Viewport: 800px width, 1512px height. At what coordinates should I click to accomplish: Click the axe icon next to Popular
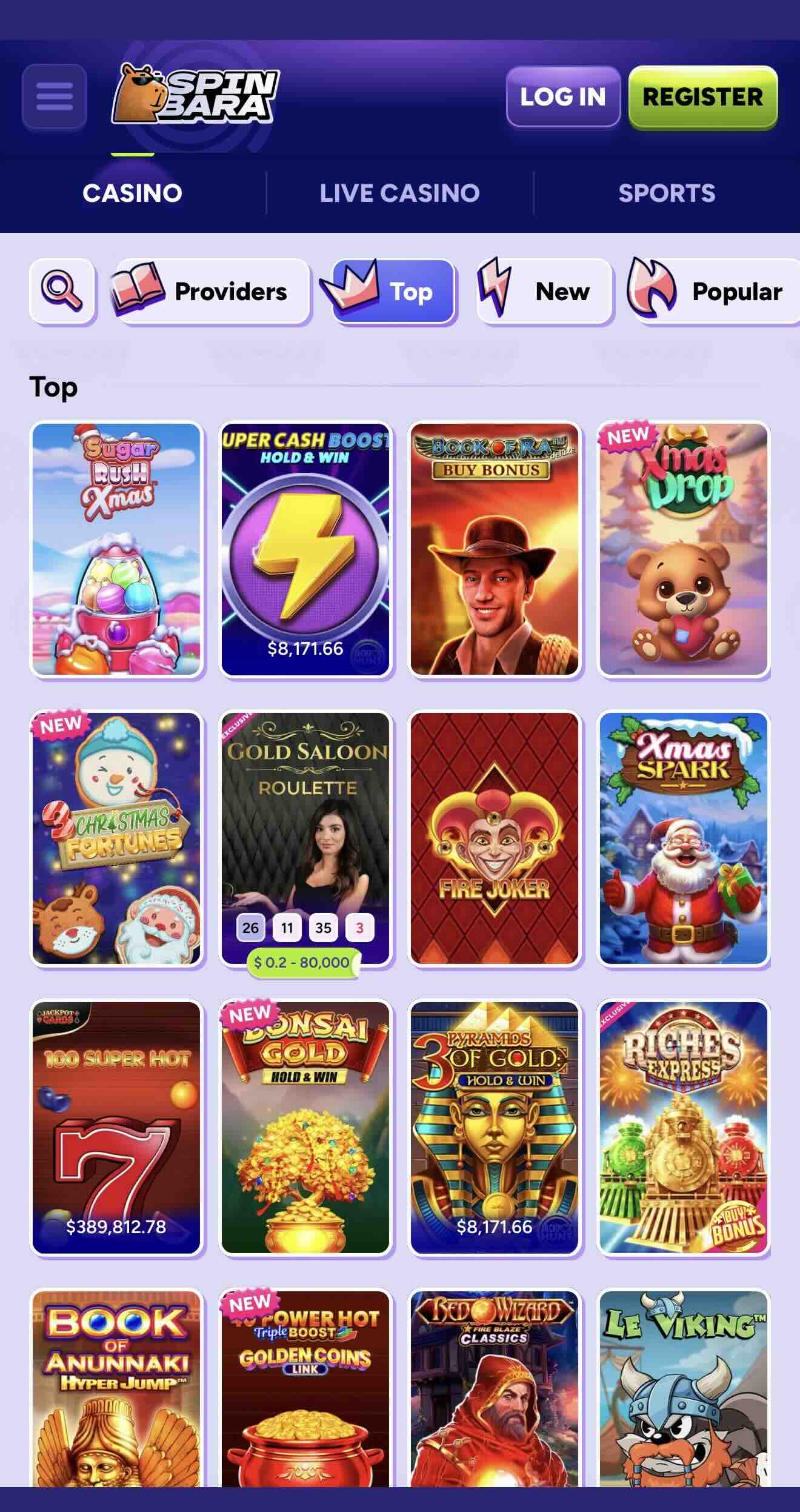[650, 289]
